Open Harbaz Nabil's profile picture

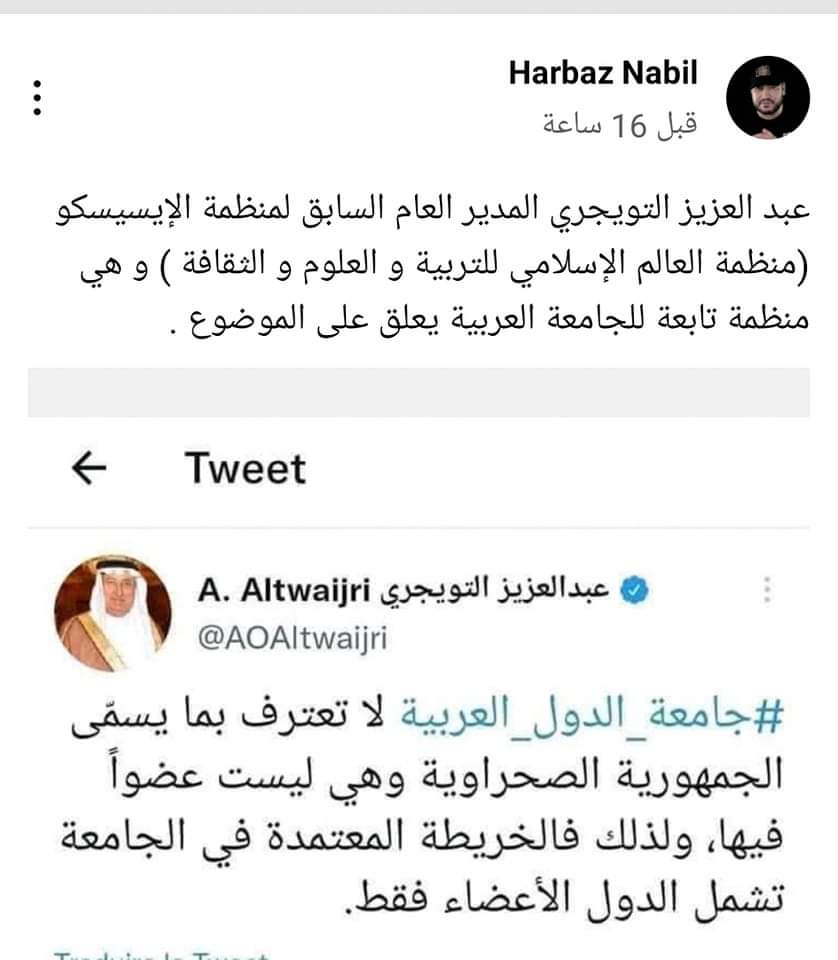click(767, 97)
